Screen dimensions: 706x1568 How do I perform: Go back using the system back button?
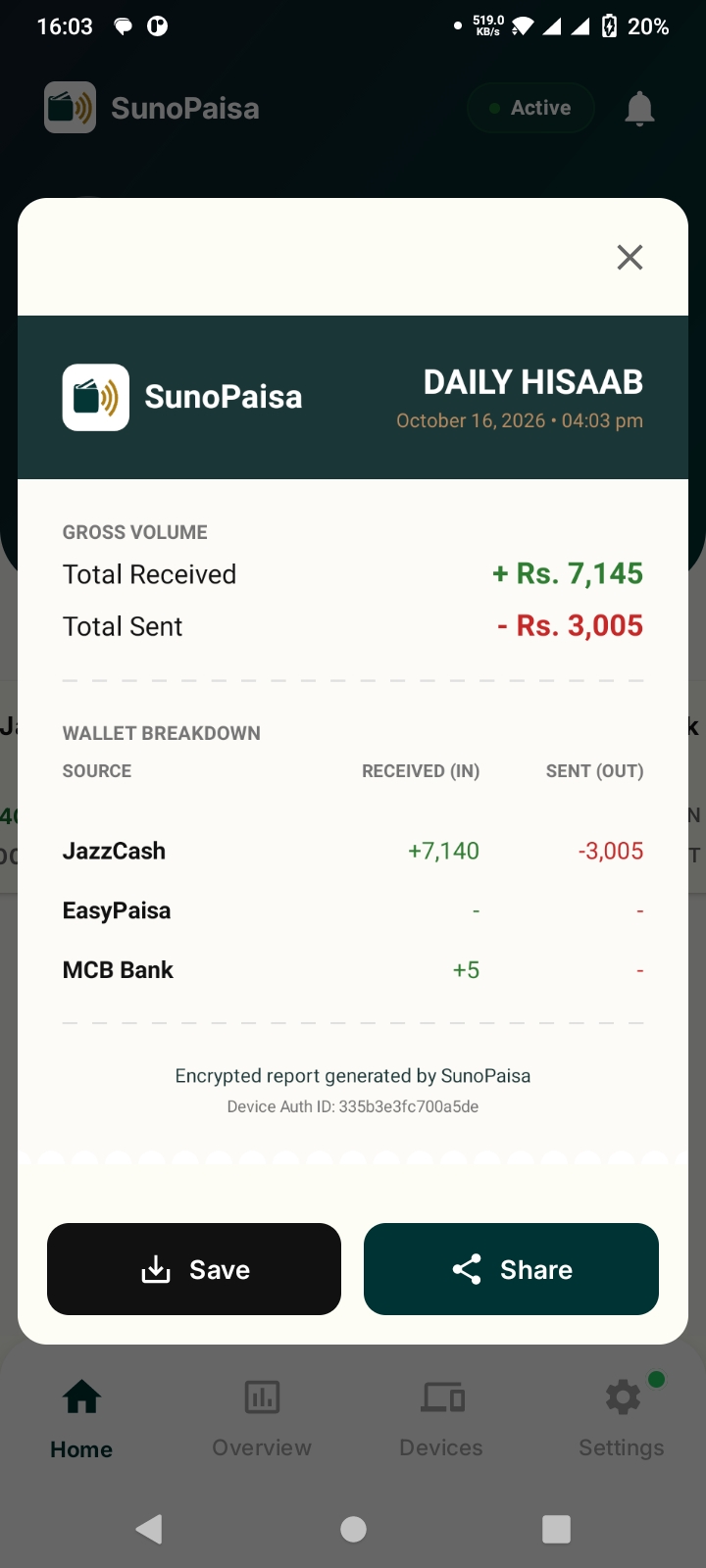[x=149, y=1529]
